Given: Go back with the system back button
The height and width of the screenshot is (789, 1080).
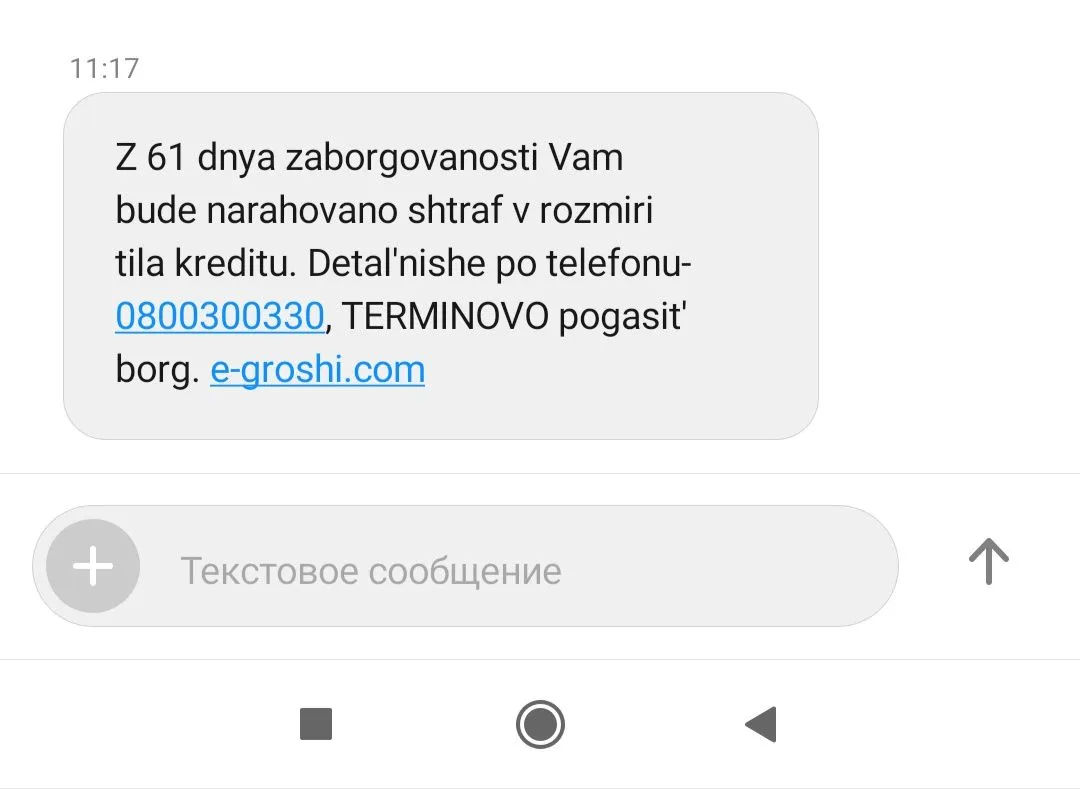Looking at the screenshot, I should pos(761,724).
